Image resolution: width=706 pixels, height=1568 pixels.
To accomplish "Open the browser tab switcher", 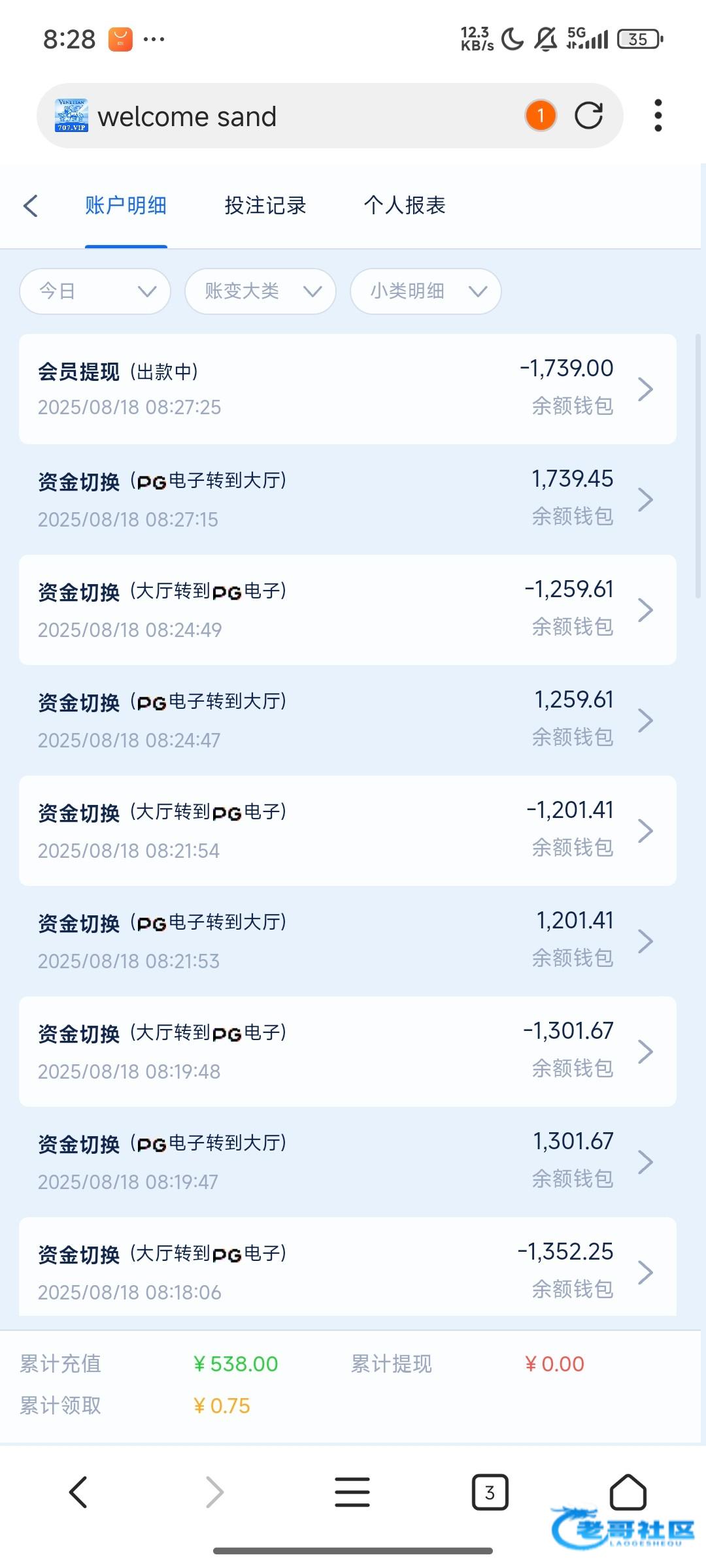I will pos(490,1493).
